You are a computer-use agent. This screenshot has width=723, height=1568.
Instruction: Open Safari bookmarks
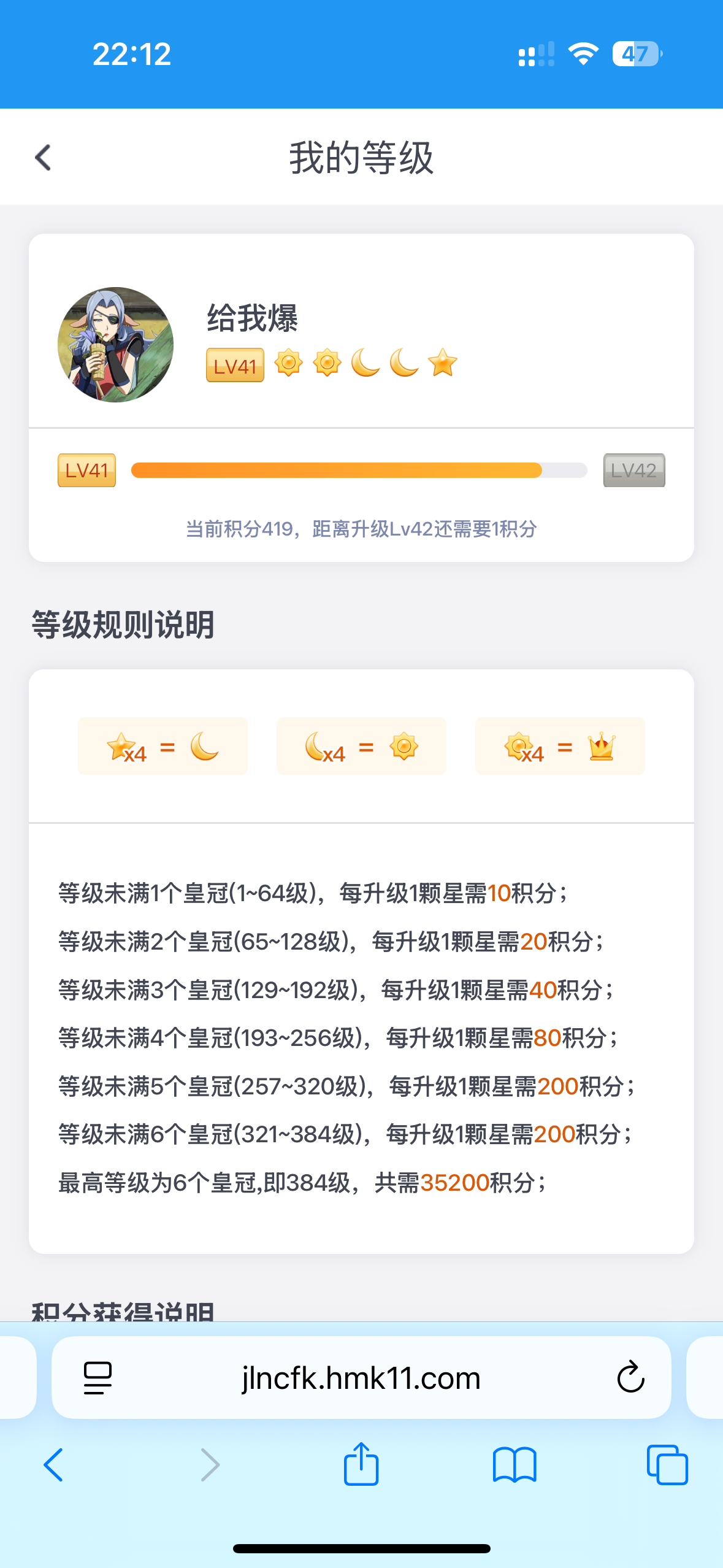515,1465
